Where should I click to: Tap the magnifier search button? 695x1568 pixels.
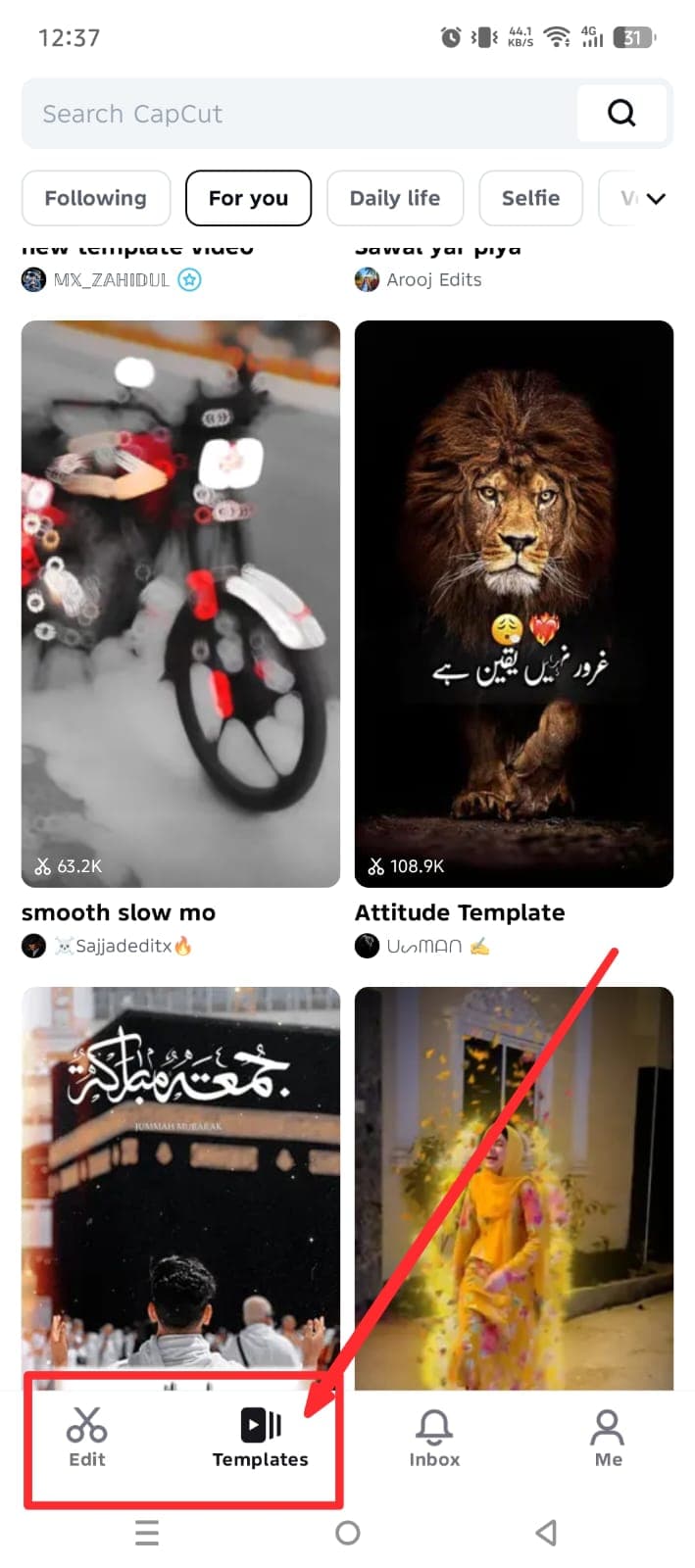coord(621,114)
